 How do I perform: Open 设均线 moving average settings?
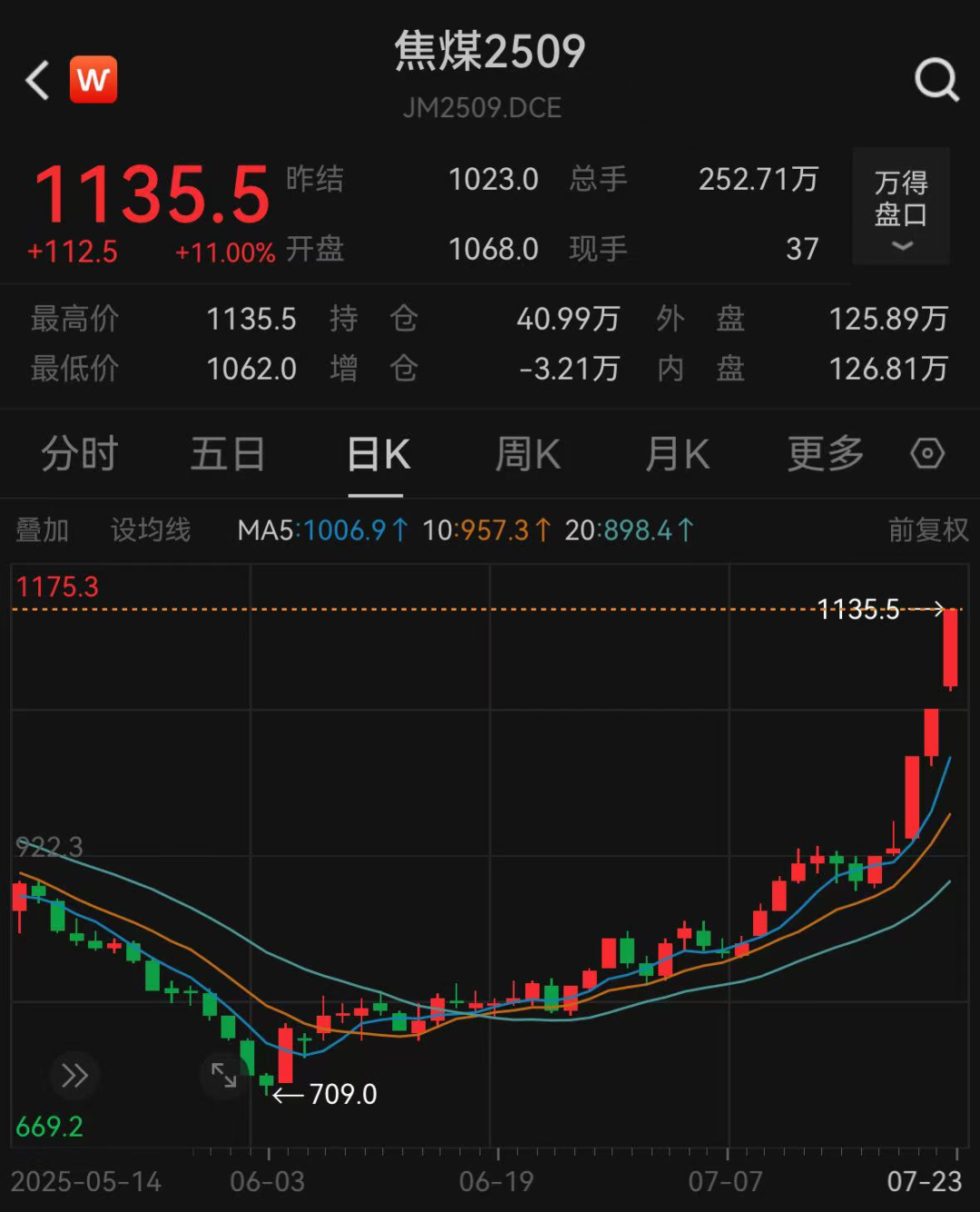[x=151, y=530]
